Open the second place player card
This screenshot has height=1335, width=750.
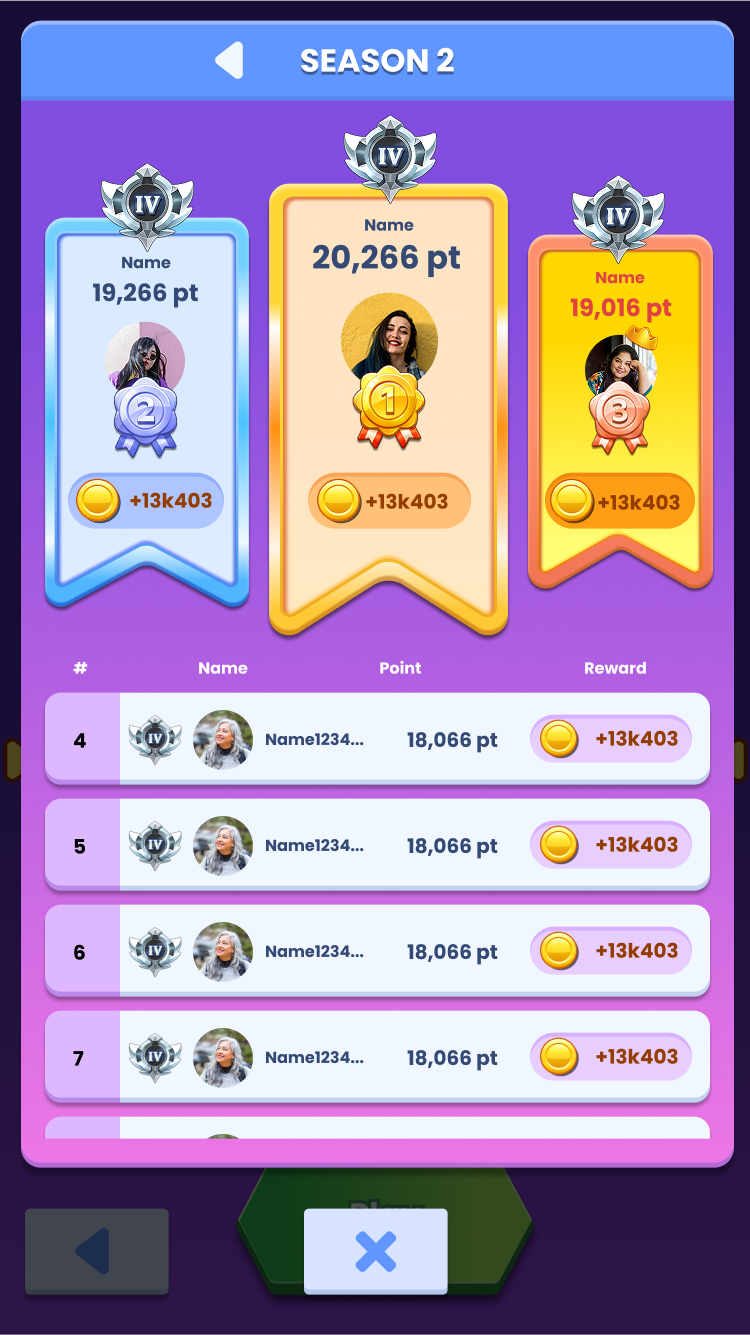[147, 400]
